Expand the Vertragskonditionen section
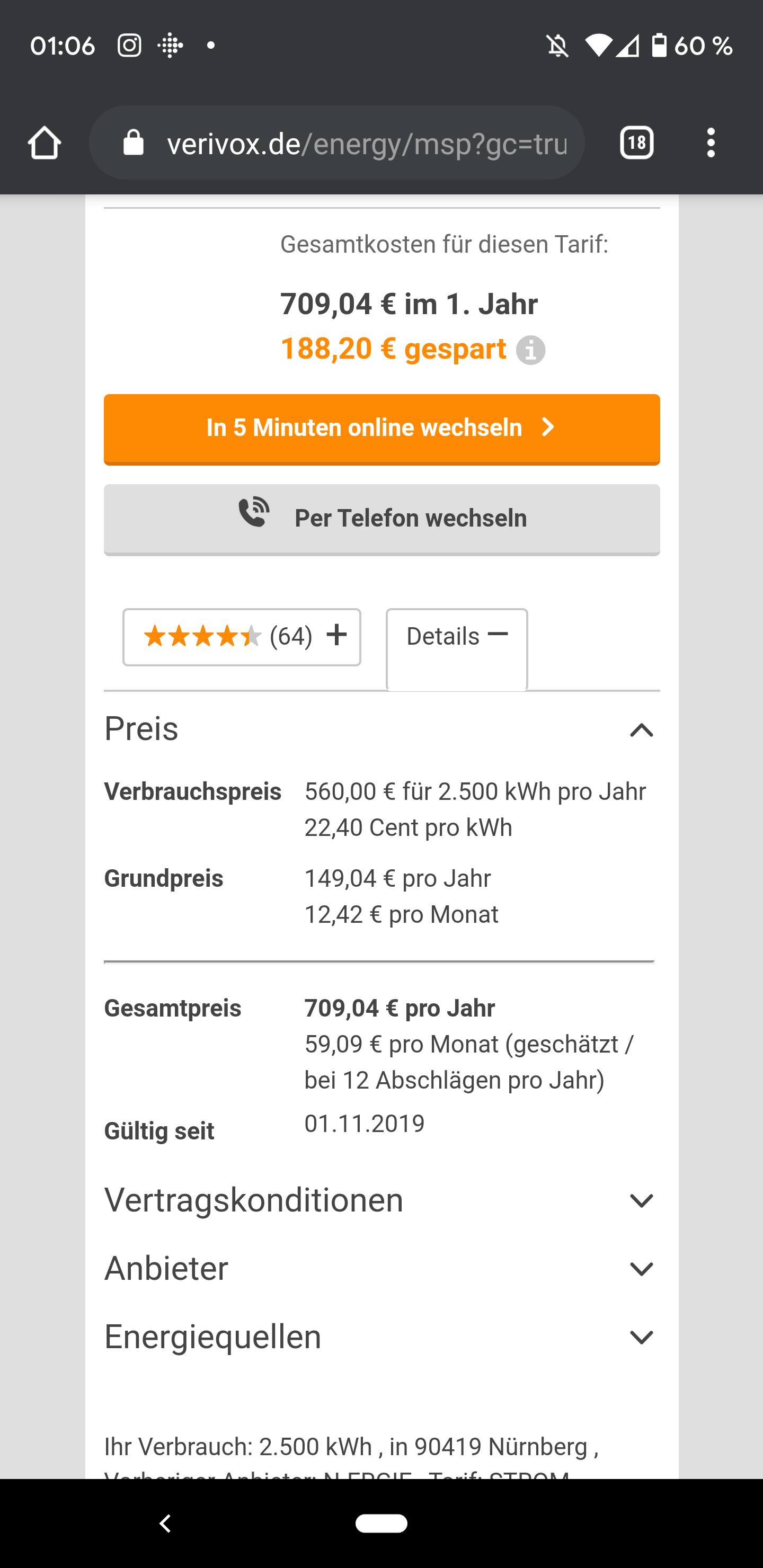Viewport: 763px width, 1568px height. 641,1201
